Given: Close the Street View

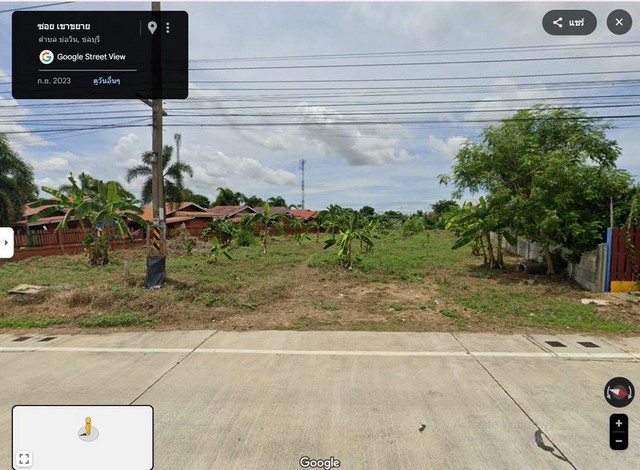Looking at the screenshot, I should 619,22.
